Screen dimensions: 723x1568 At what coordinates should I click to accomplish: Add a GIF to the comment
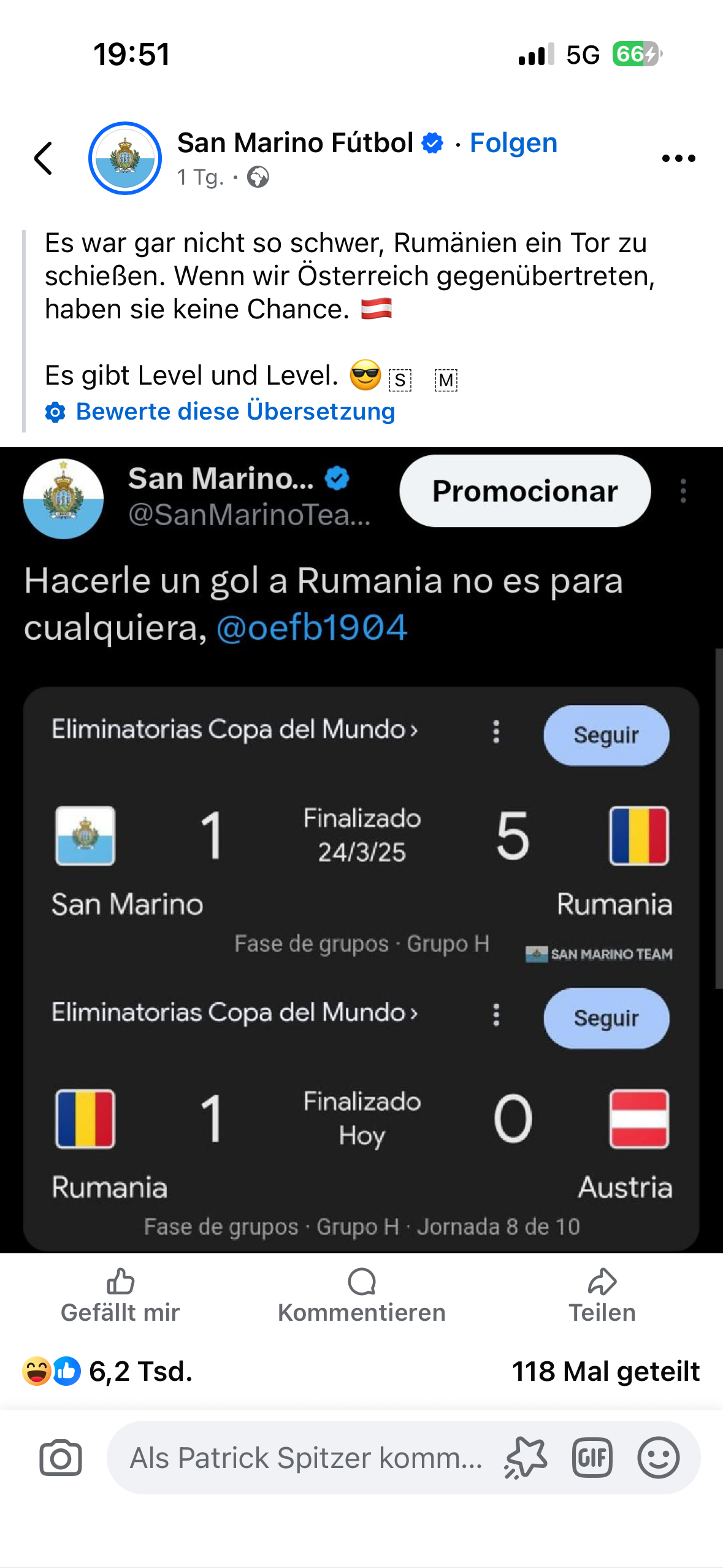(592, 1458)
